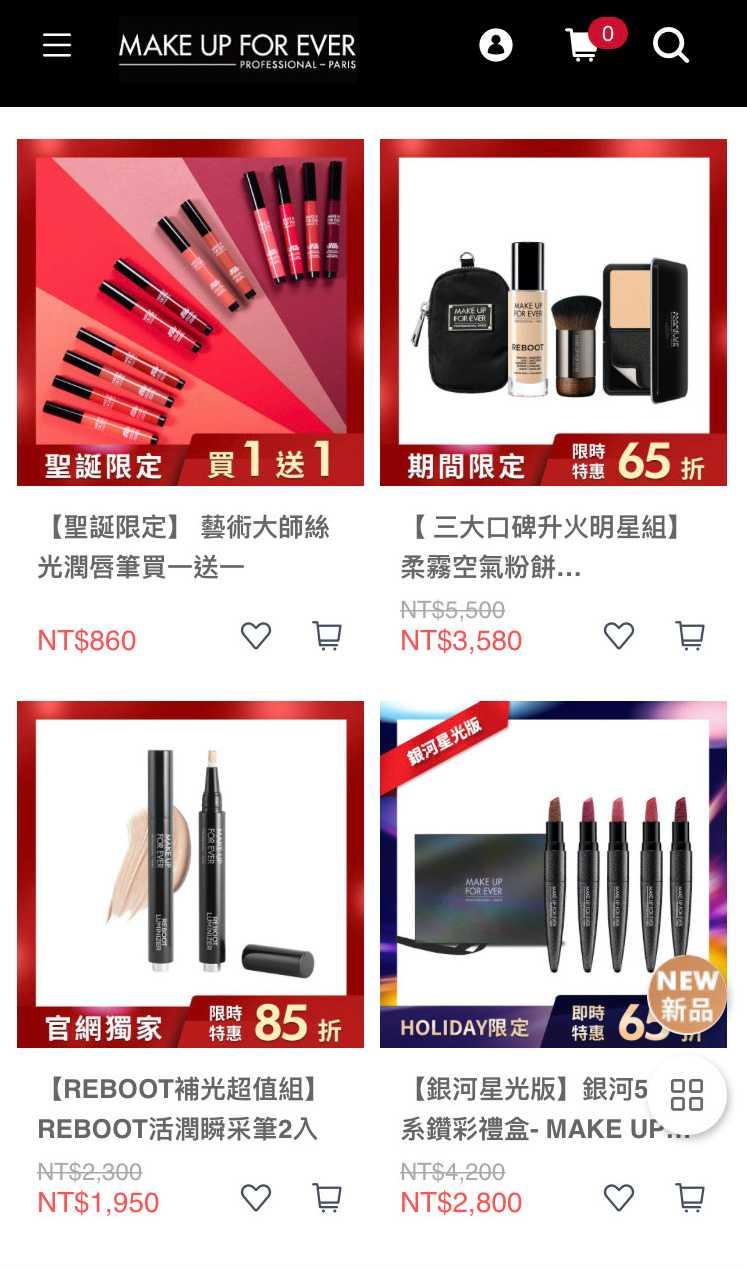Open the 銀河星光版 禮盒 product
Image resolution: width=747 pixels, height=1269 pixels.
tap(553, 874)
